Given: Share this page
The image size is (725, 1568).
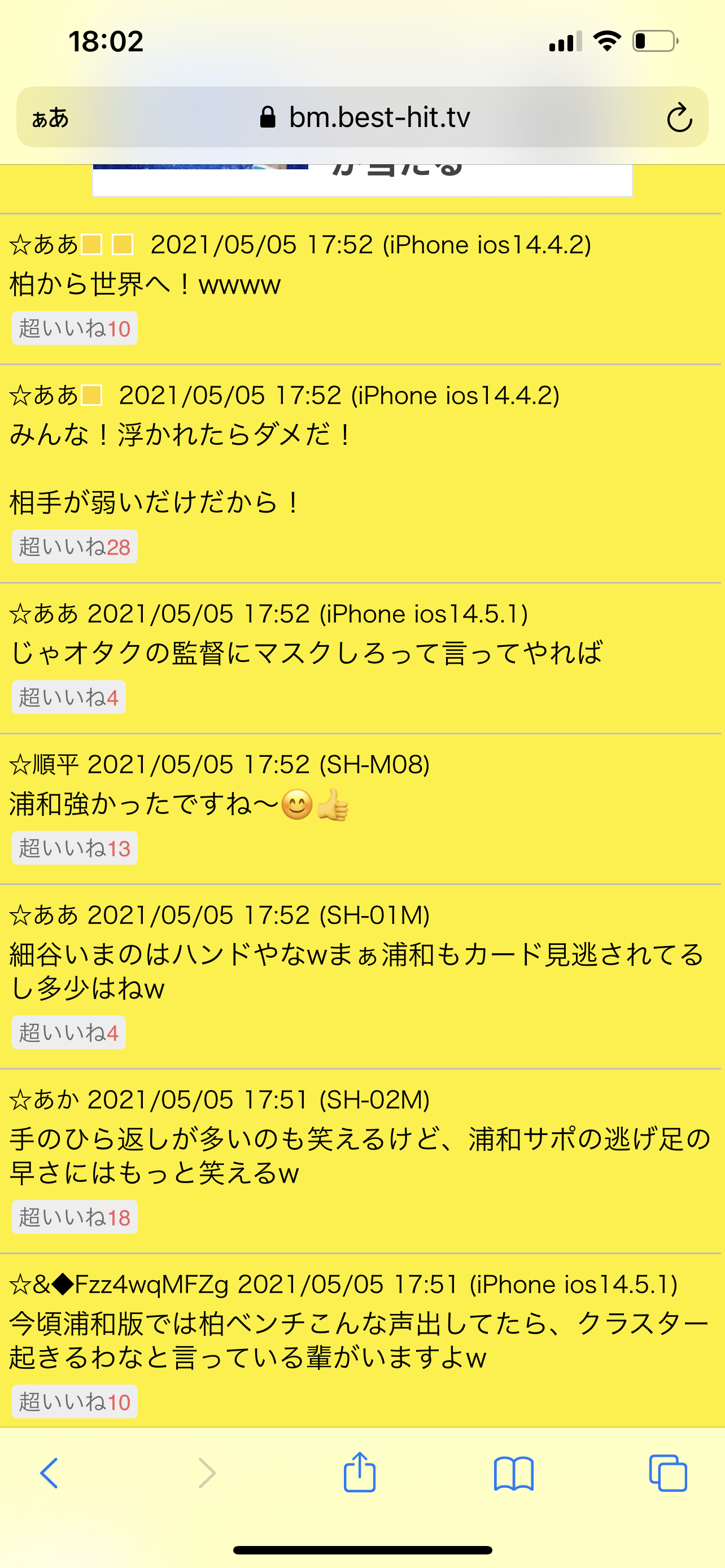Looking at the screenshot, I should [360, 1472].
